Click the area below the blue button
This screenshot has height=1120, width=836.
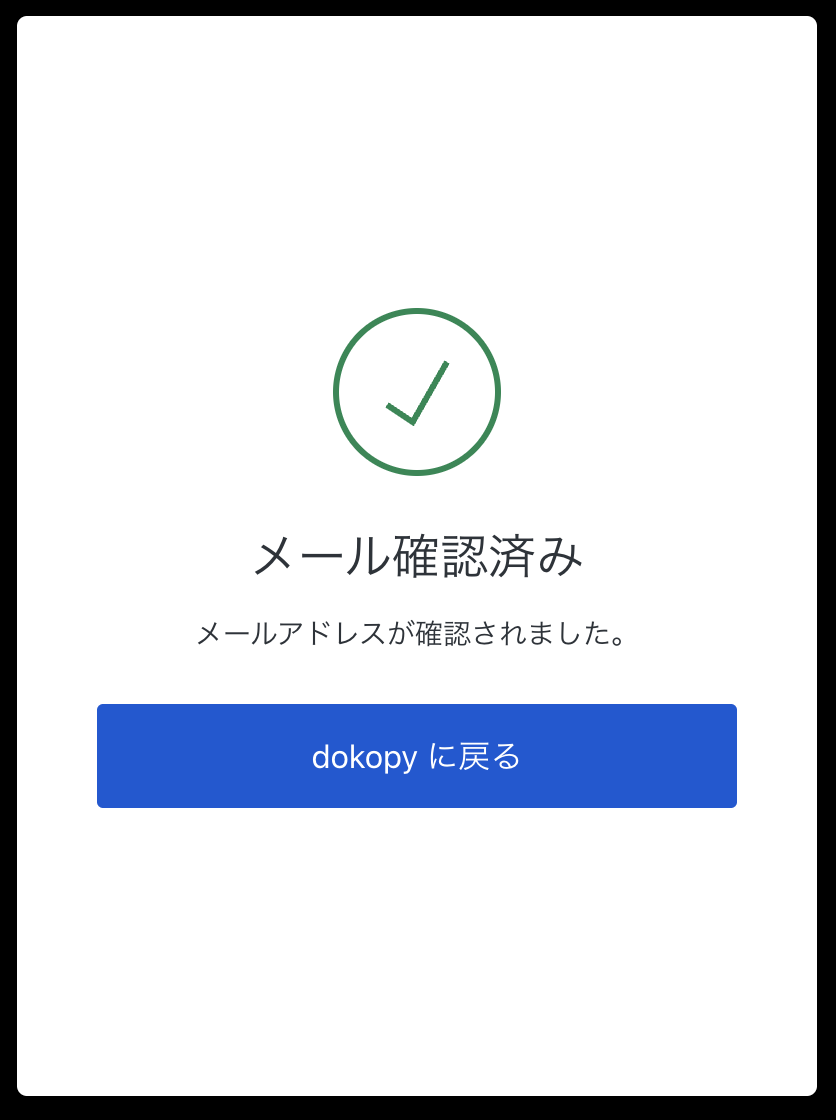click(x=417, y=920)
